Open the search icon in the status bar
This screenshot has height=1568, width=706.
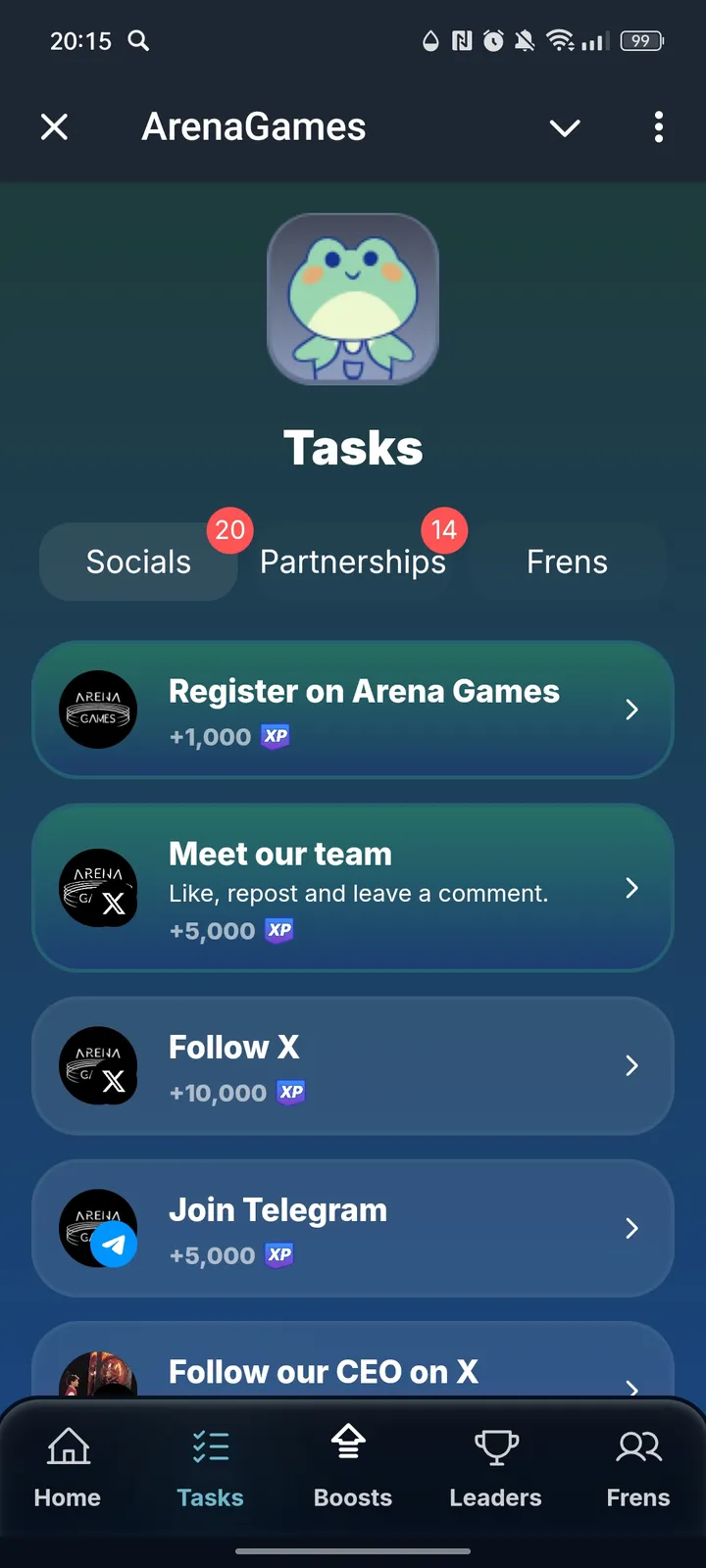[138, 41]
